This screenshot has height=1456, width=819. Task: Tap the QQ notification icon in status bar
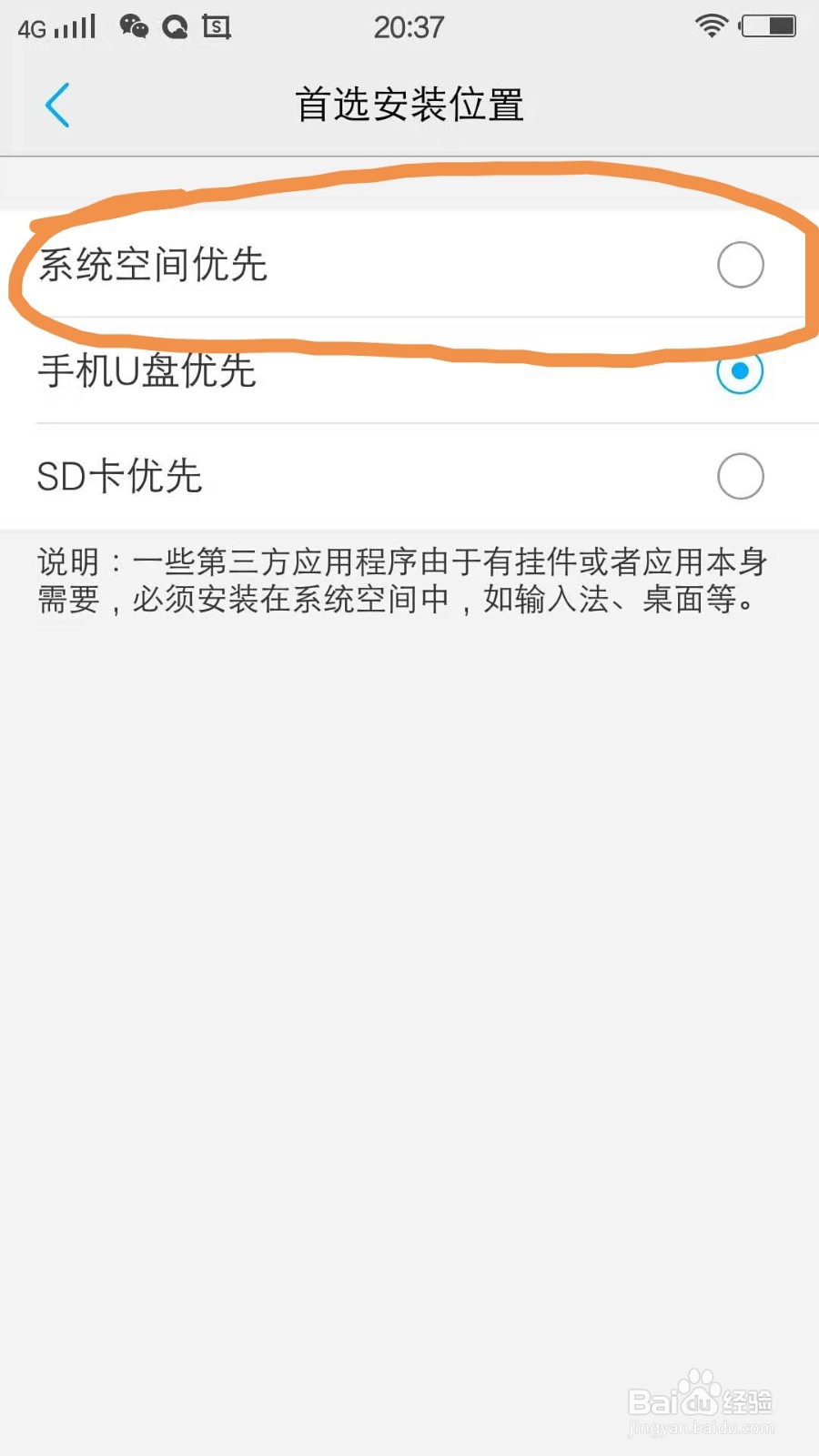pos(176,27)
